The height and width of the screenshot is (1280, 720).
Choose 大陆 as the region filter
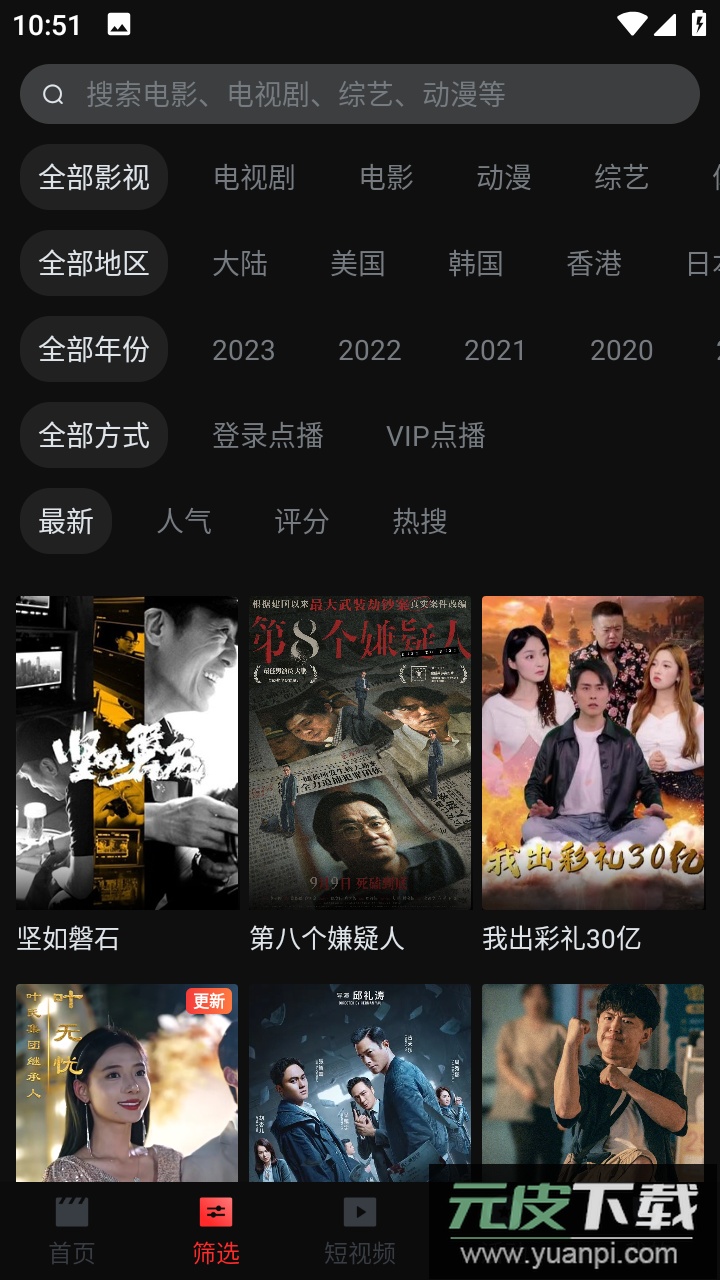tap(240, 264)
